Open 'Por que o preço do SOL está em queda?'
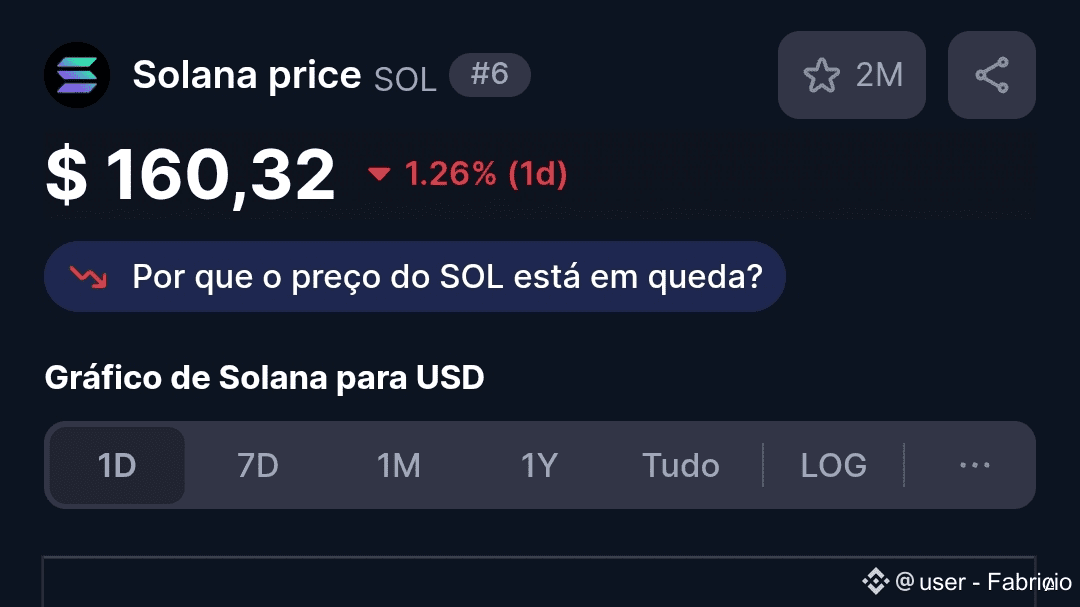 [x=415, y=276]
